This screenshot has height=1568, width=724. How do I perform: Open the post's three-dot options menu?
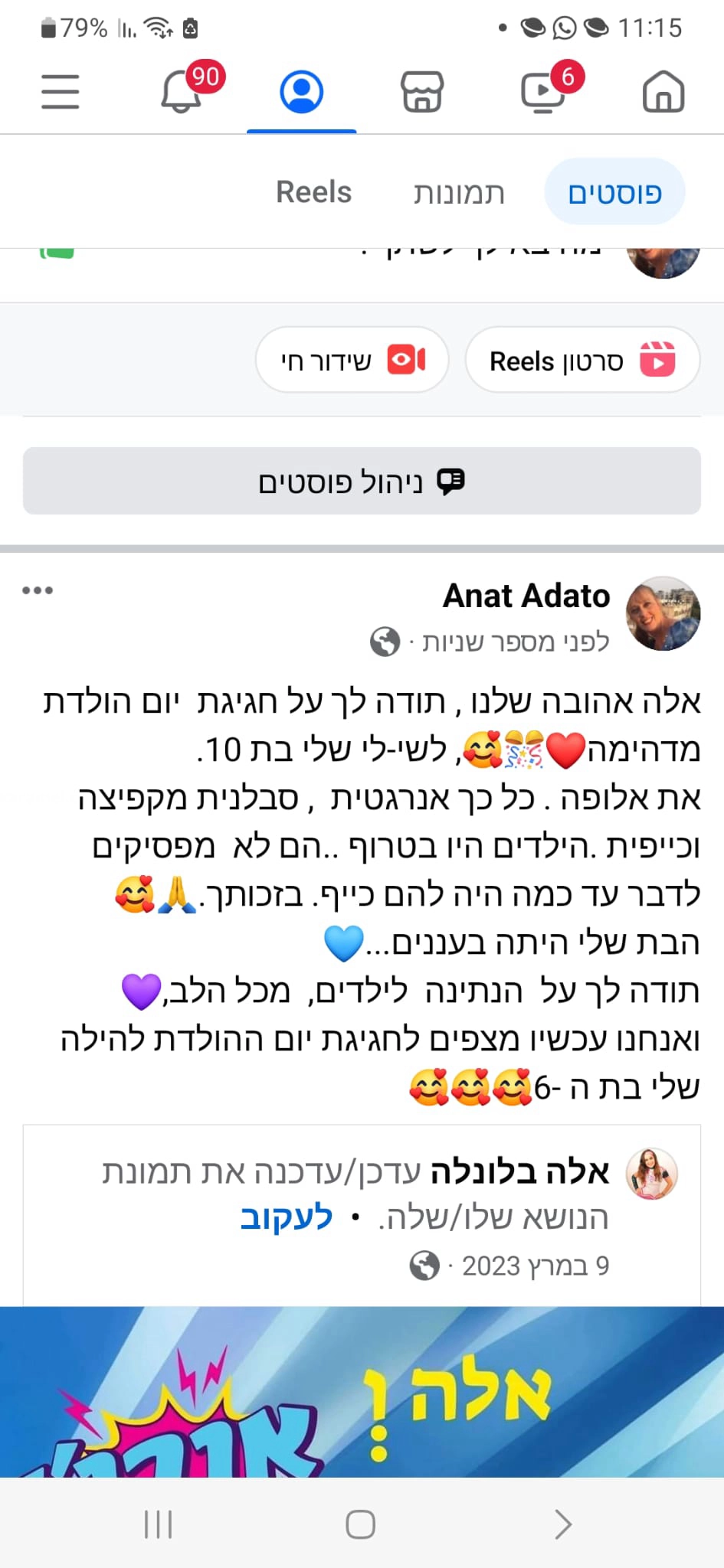[x=38, y=590]
